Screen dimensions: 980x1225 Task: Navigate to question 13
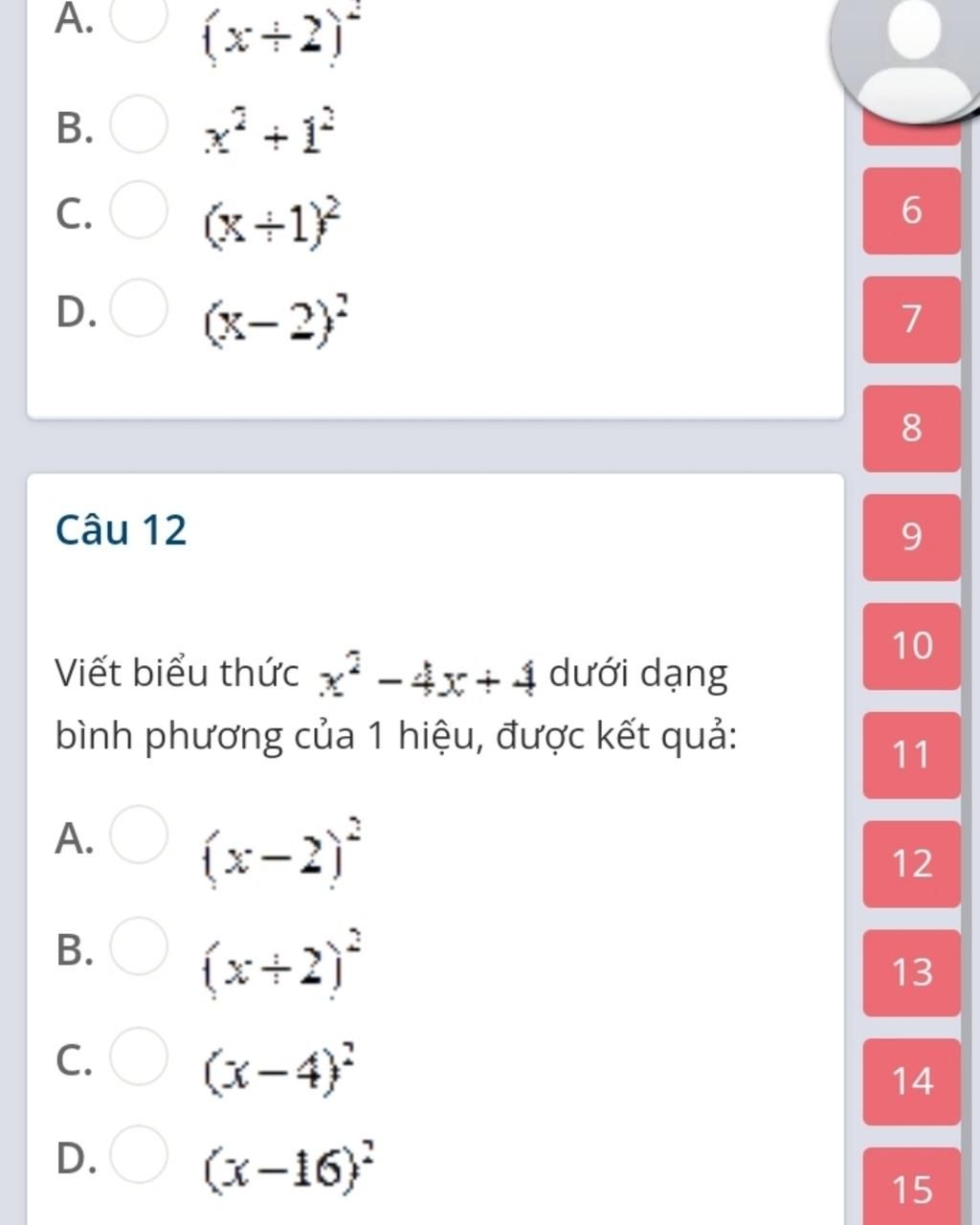point(911,973)
